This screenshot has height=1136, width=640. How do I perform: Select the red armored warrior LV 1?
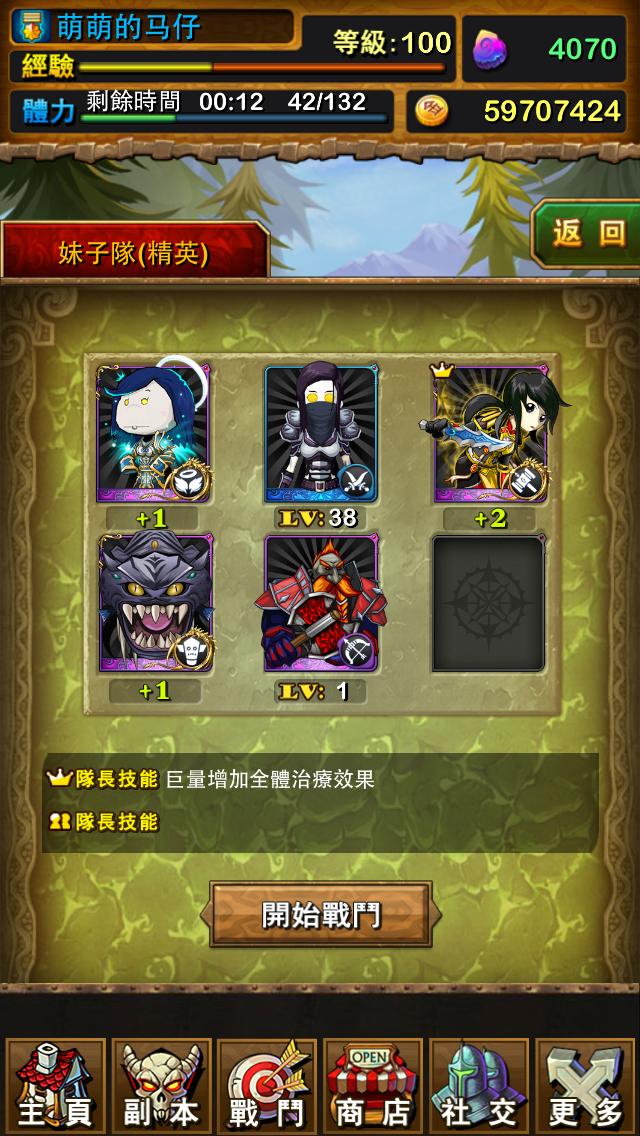pyautogui.click(x=321, y=603)
